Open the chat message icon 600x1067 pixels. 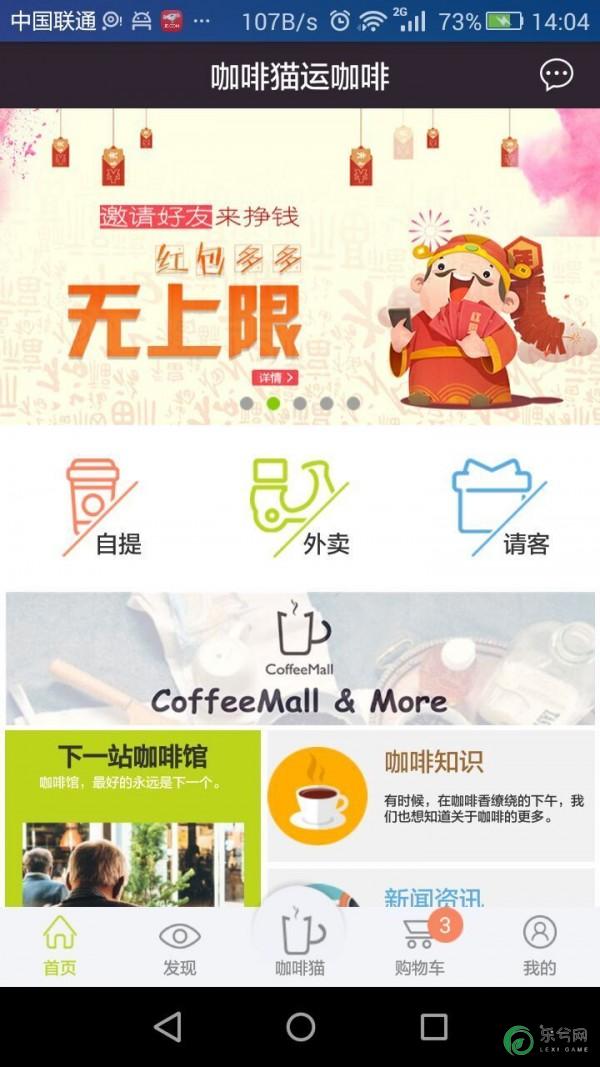pos(556,75)
